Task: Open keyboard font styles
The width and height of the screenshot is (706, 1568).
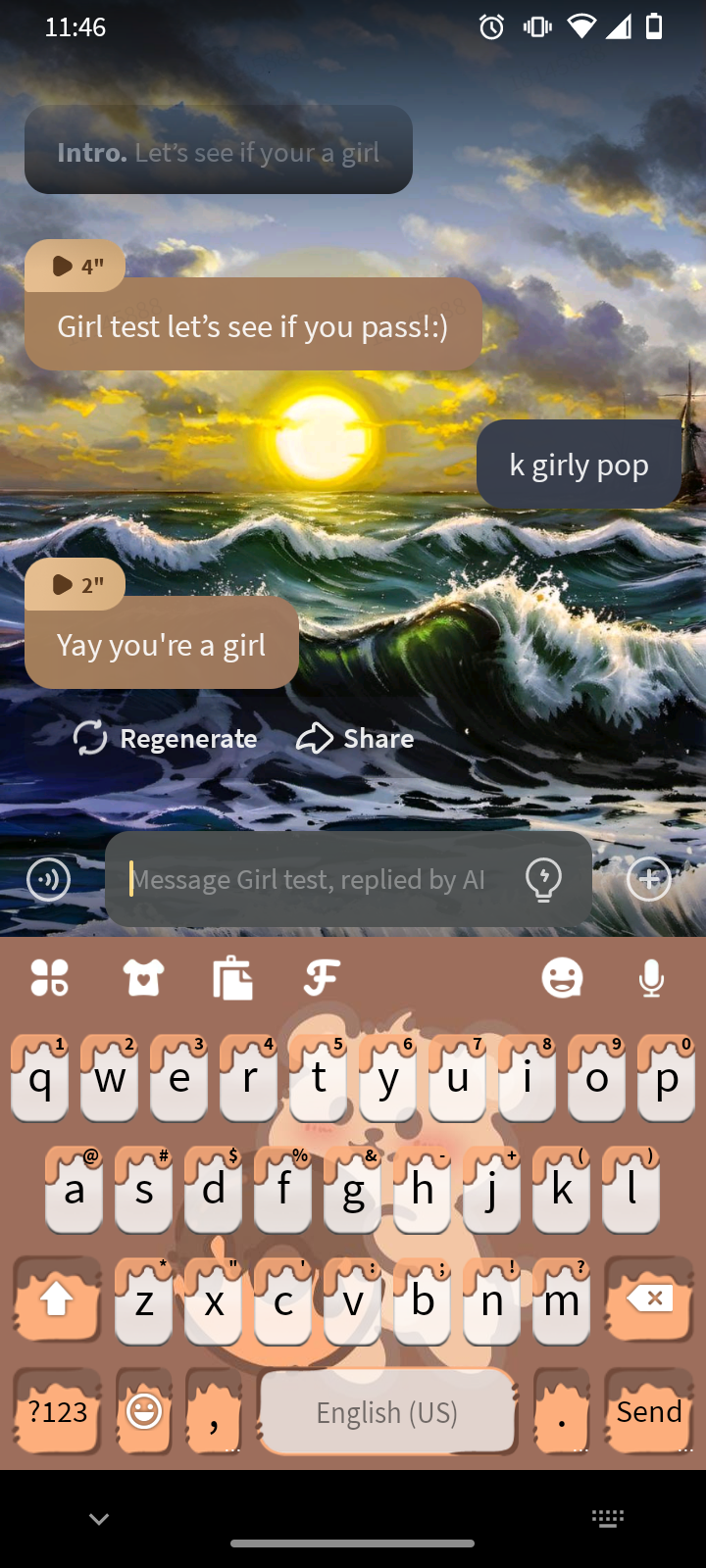Action: [x=322, y=977]
